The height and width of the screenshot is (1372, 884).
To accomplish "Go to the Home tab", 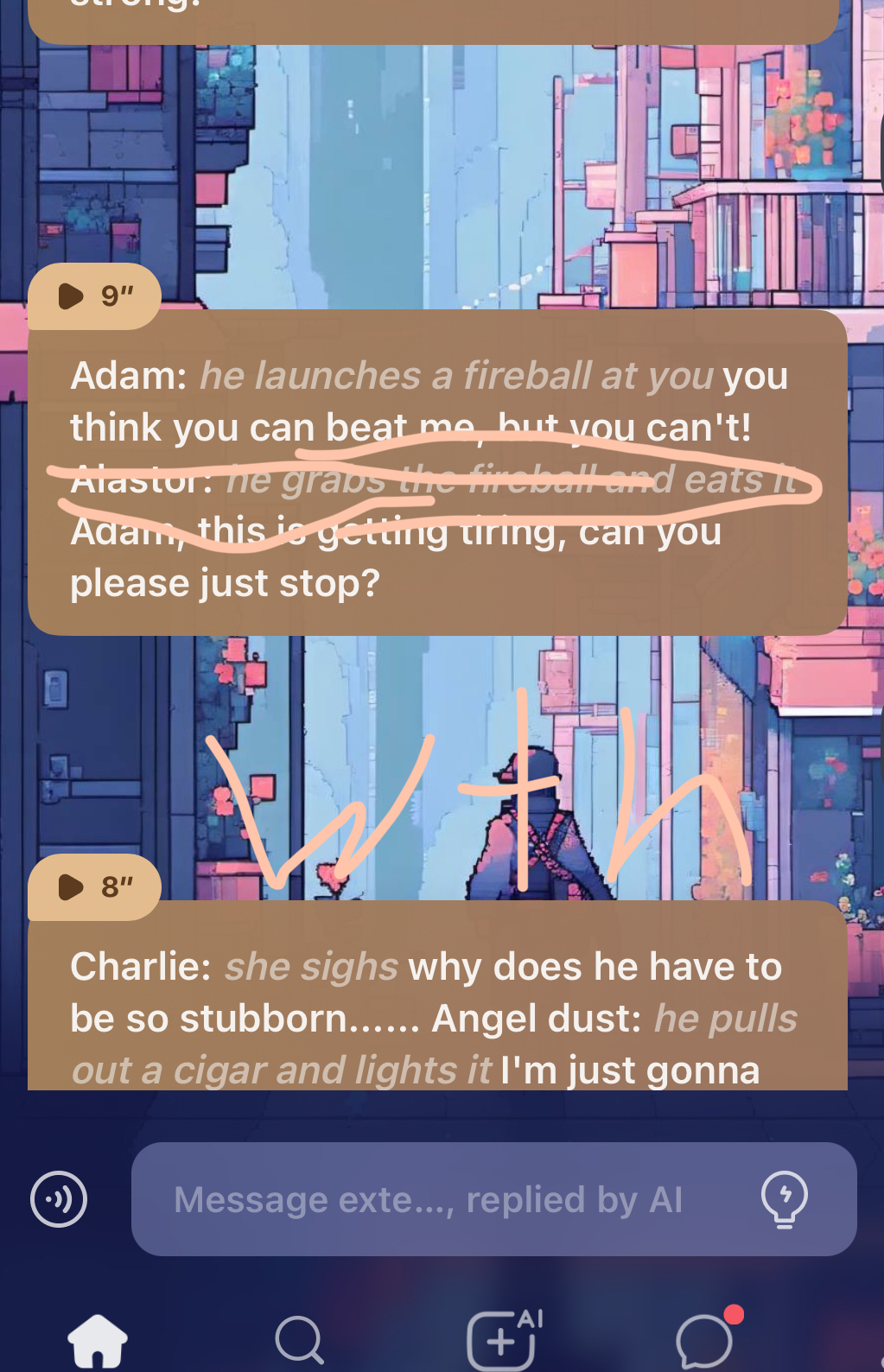I will pos(98,1341).
